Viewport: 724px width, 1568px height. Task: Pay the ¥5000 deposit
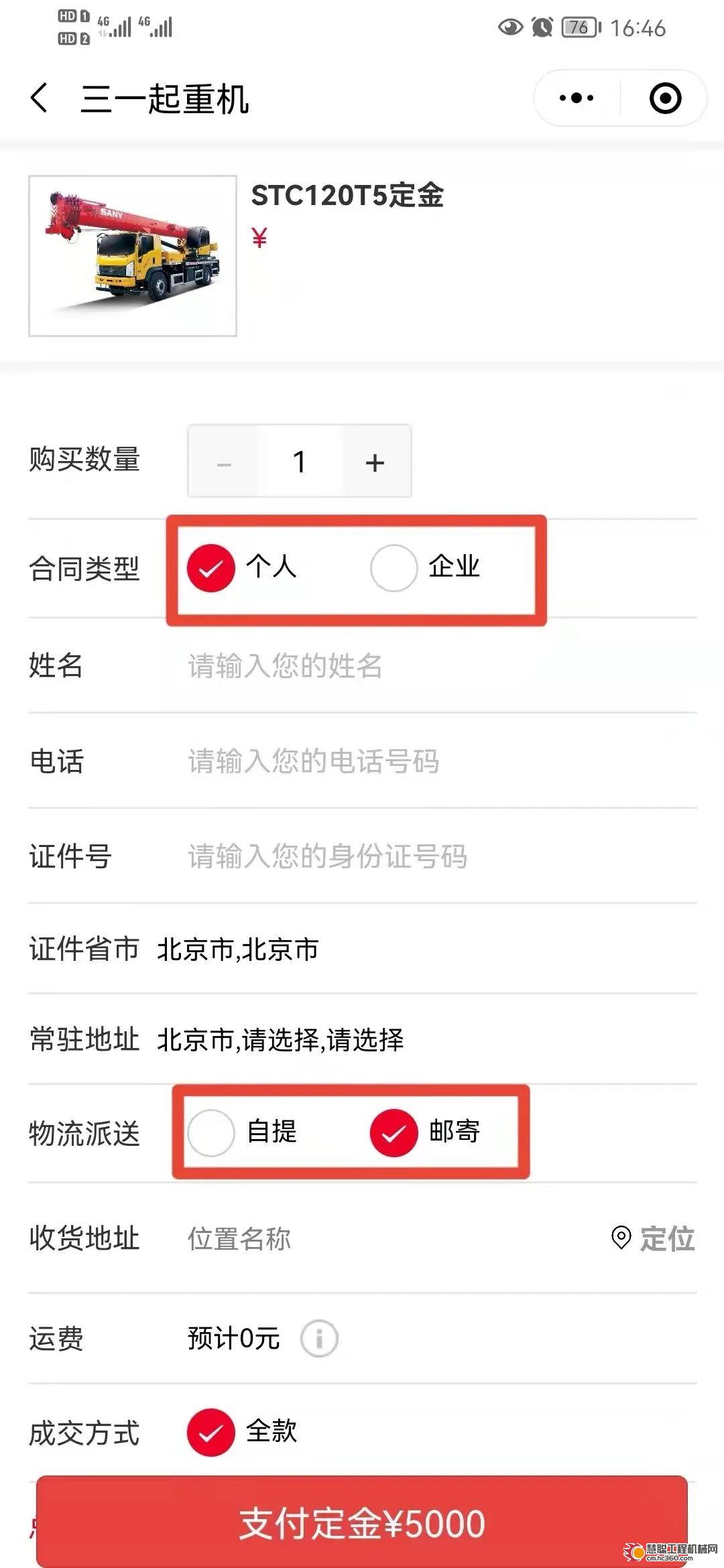(x=362, y=1522)
